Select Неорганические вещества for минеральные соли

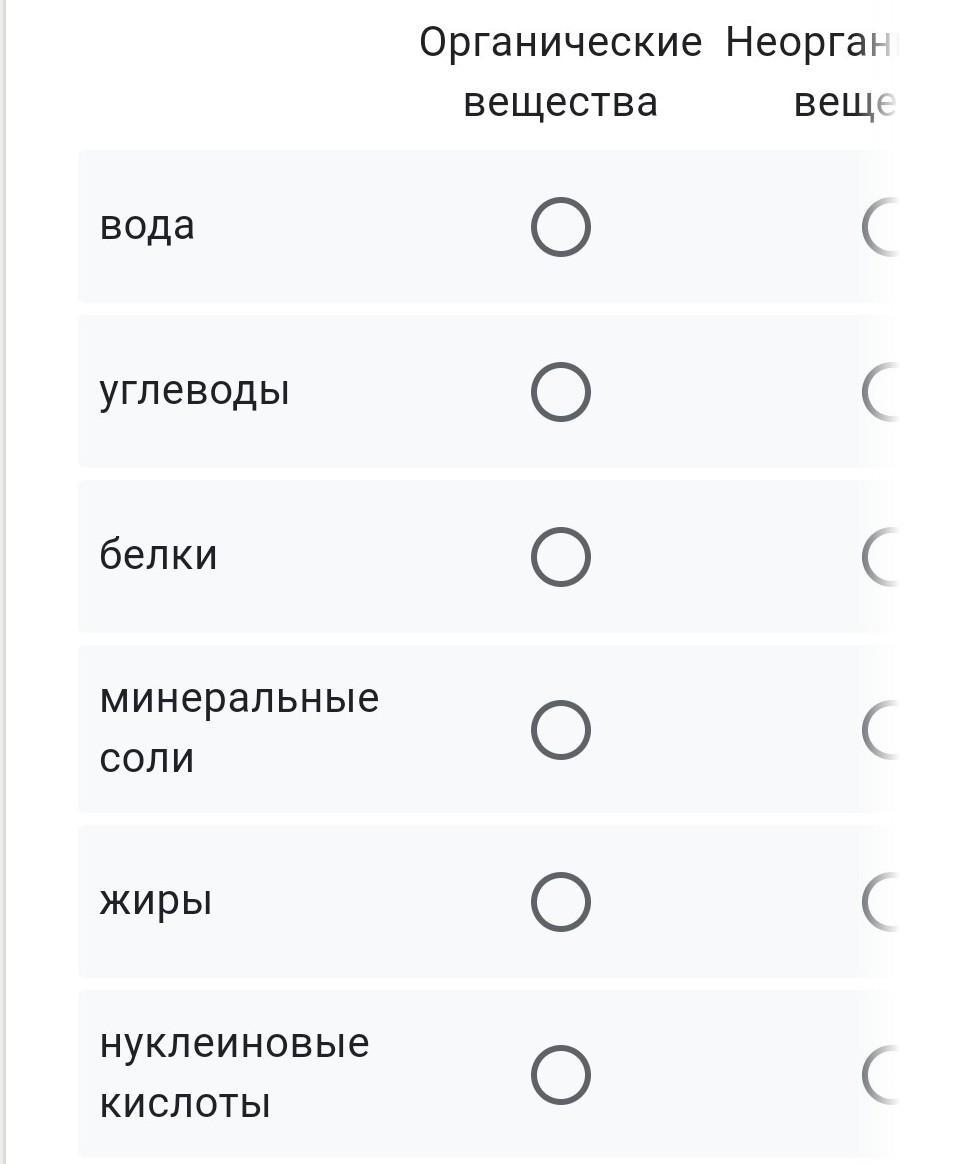click(885, 729)
